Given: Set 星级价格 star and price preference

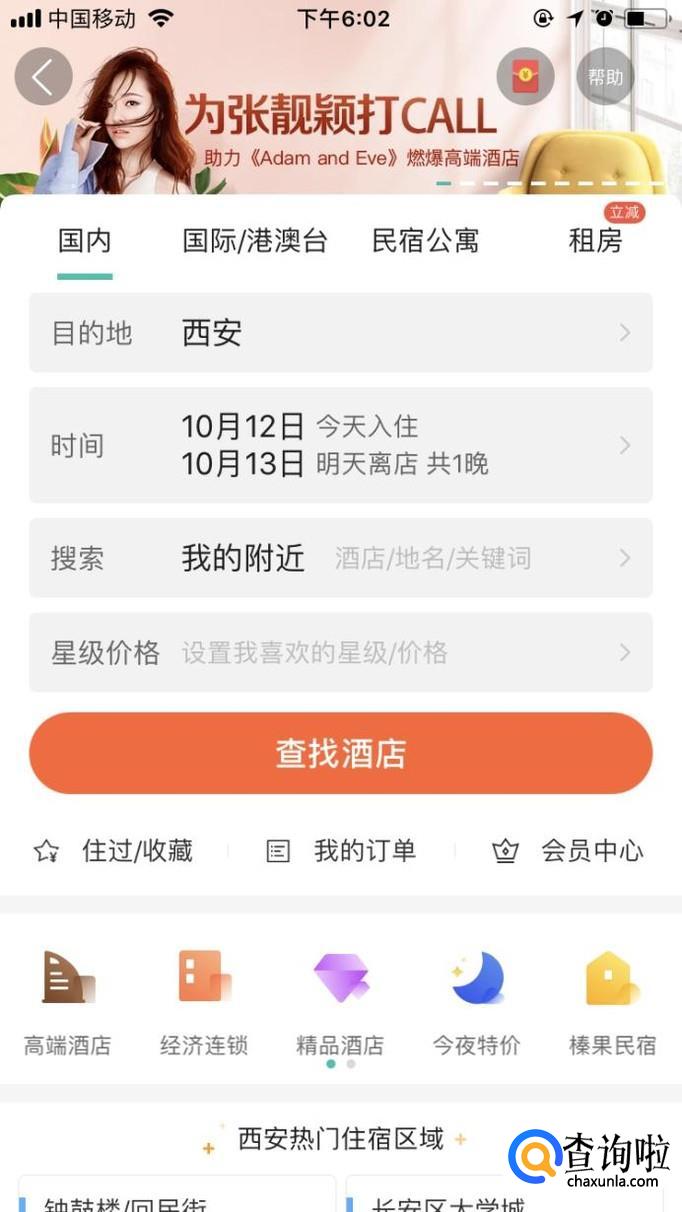Looking at the screenshot, I should click(x=340, y=653).
